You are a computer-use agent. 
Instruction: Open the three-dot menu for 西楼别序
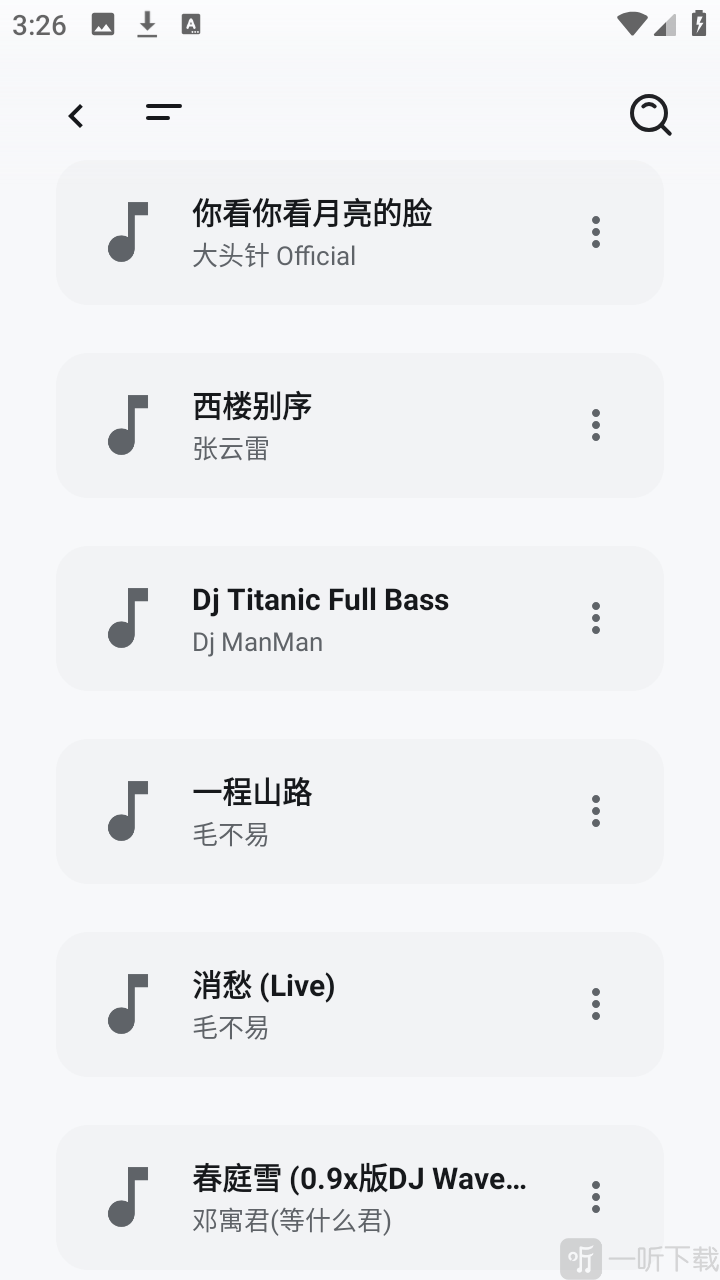point(595,425)
